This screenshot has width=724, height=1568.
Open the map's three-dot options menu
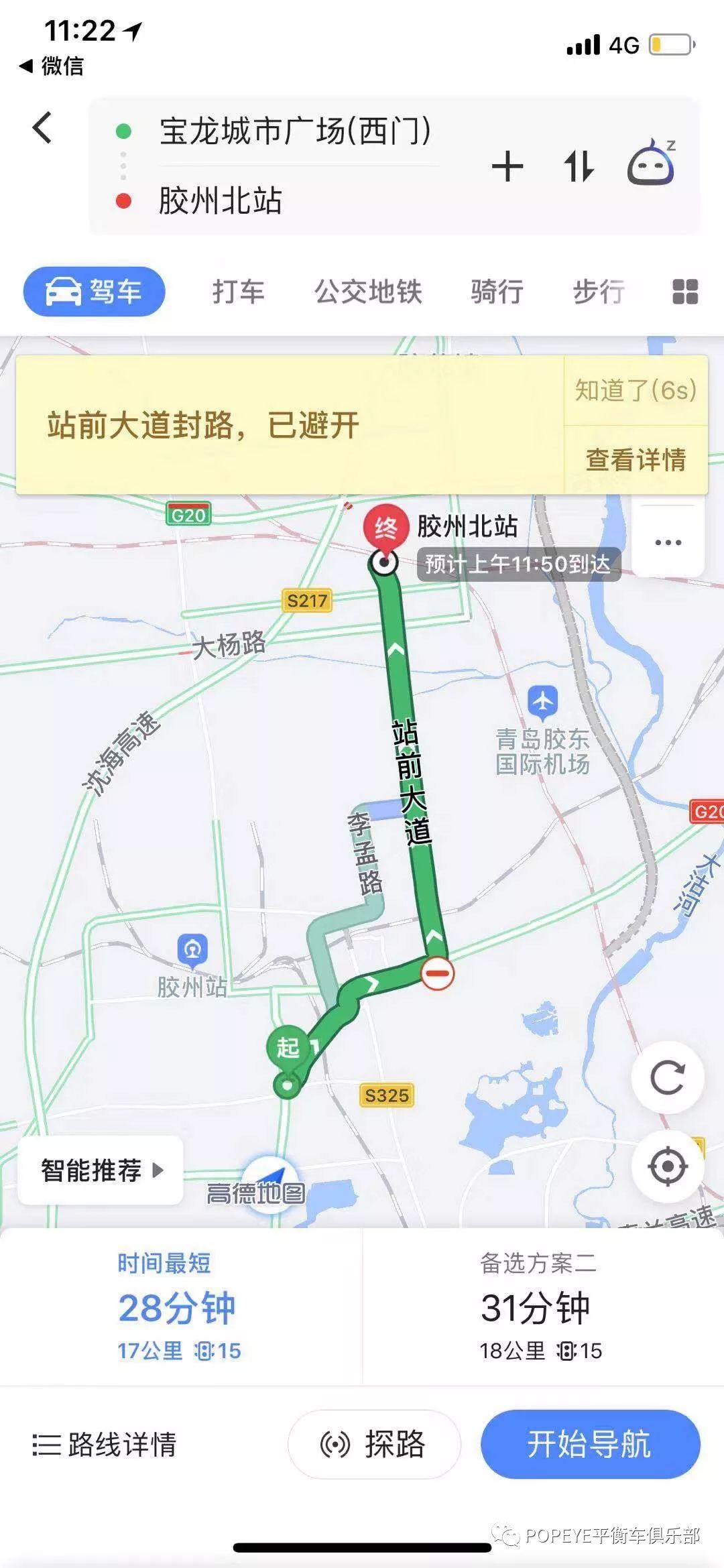point(668,542)
